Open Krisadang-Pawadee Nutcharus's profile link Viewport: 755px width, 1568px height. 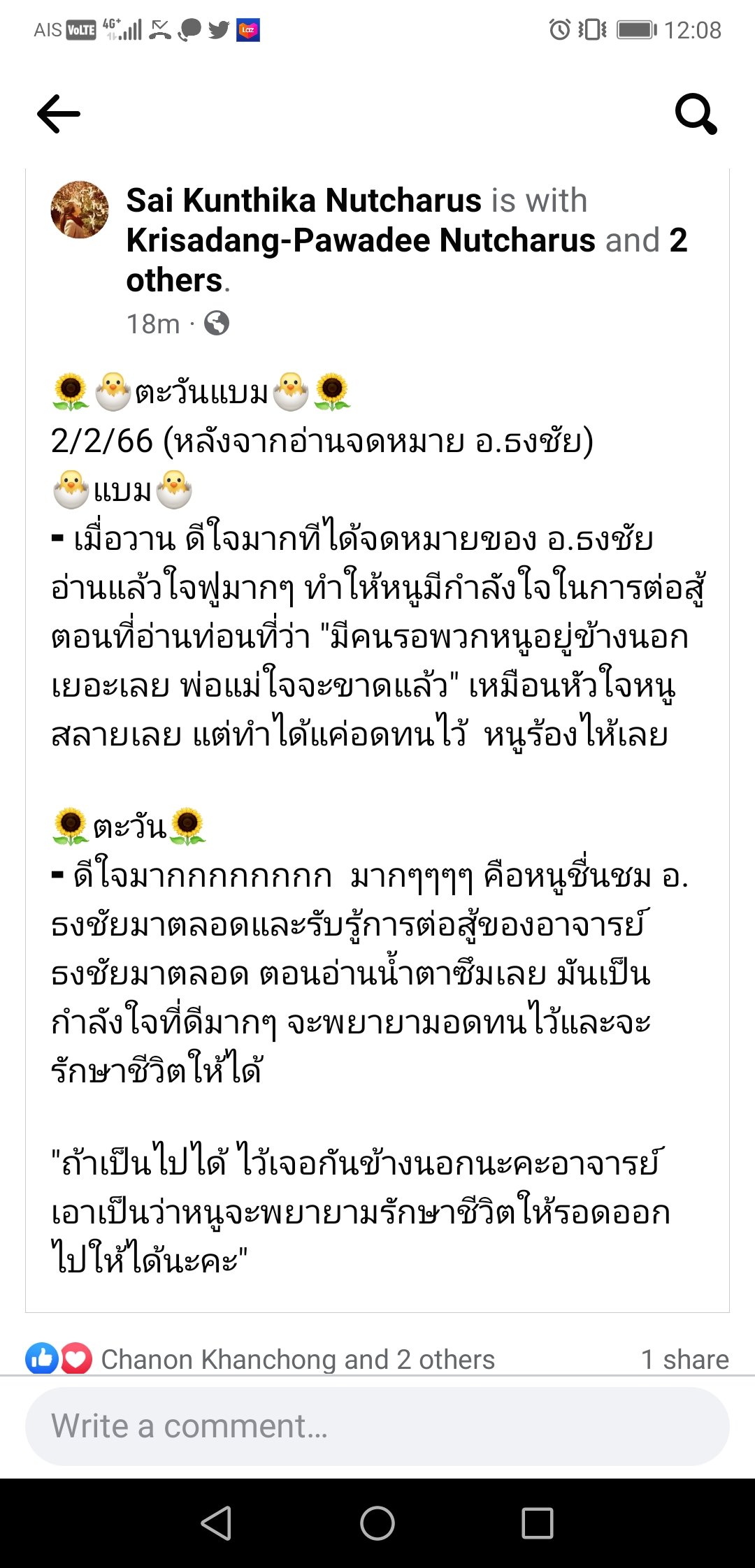click(360, 240)
